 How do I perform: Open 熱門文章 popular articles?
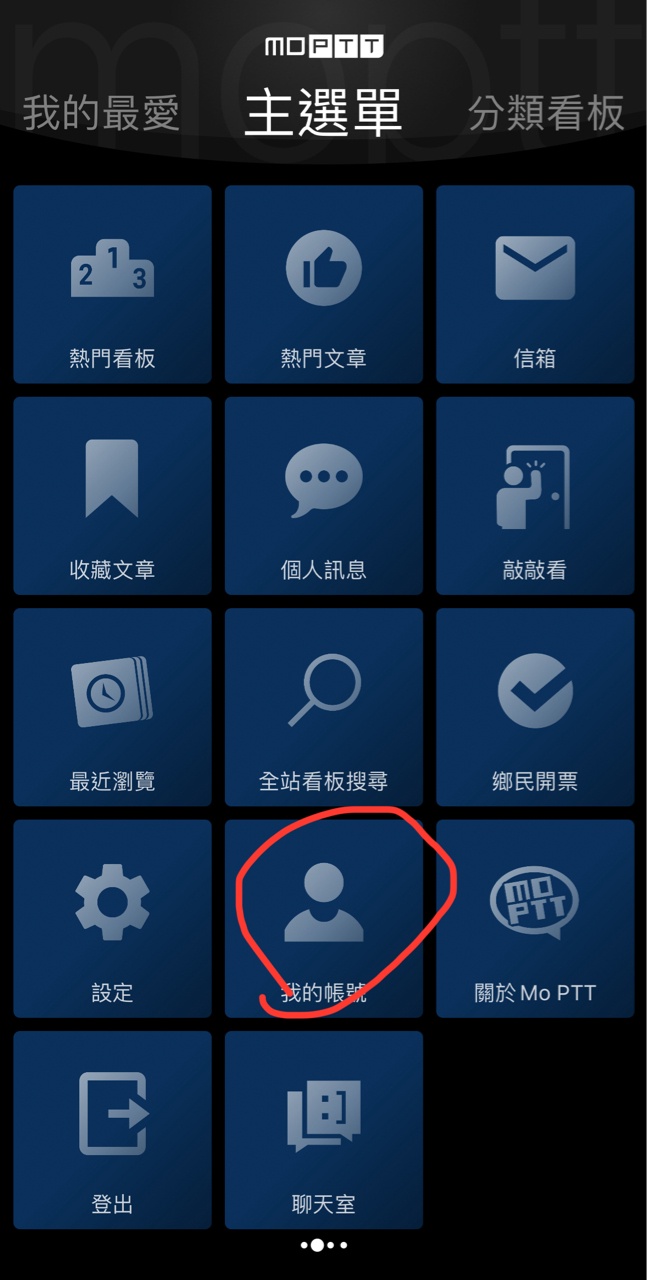(323, 284)
